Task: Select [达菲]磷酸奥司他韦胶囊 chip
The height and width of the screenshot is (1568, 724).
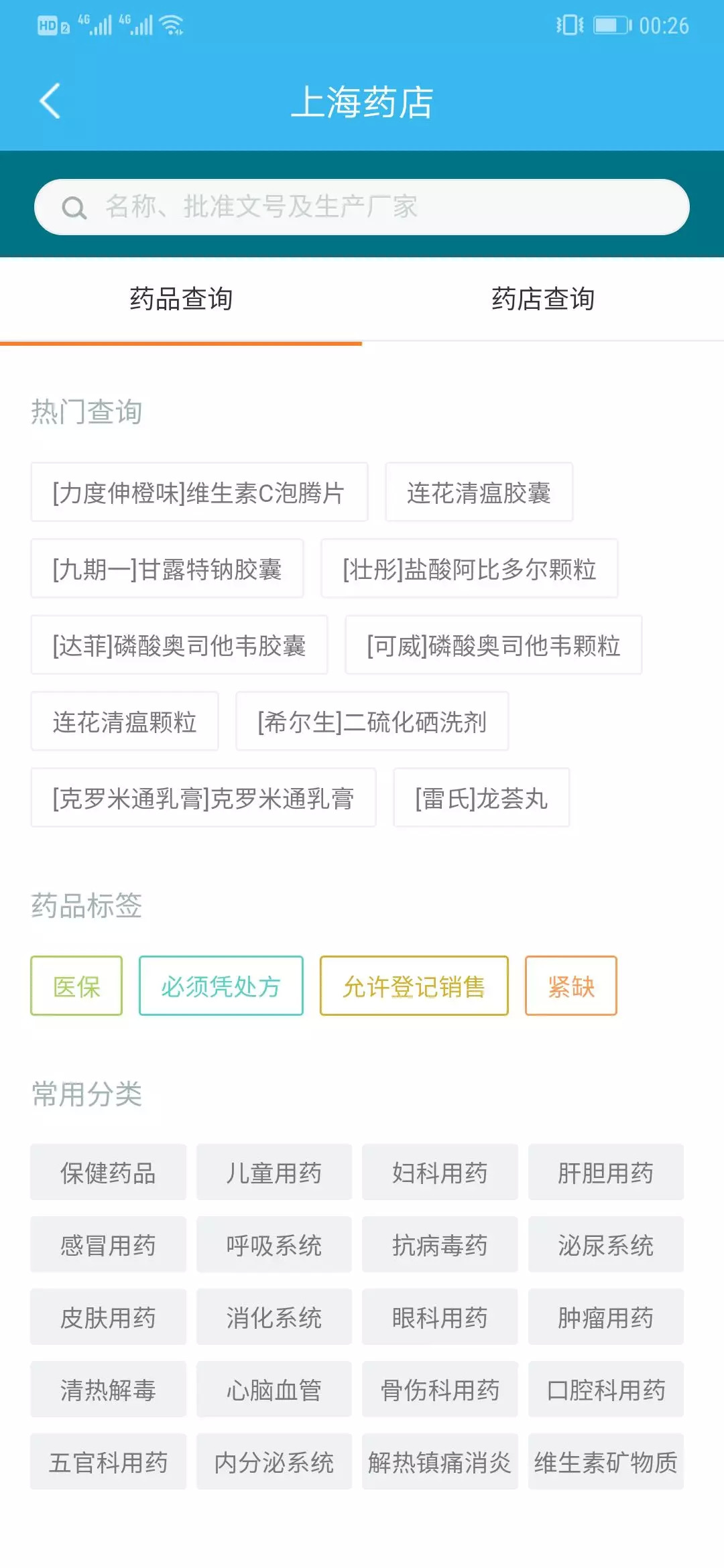Action: click(x=179, y=645)
